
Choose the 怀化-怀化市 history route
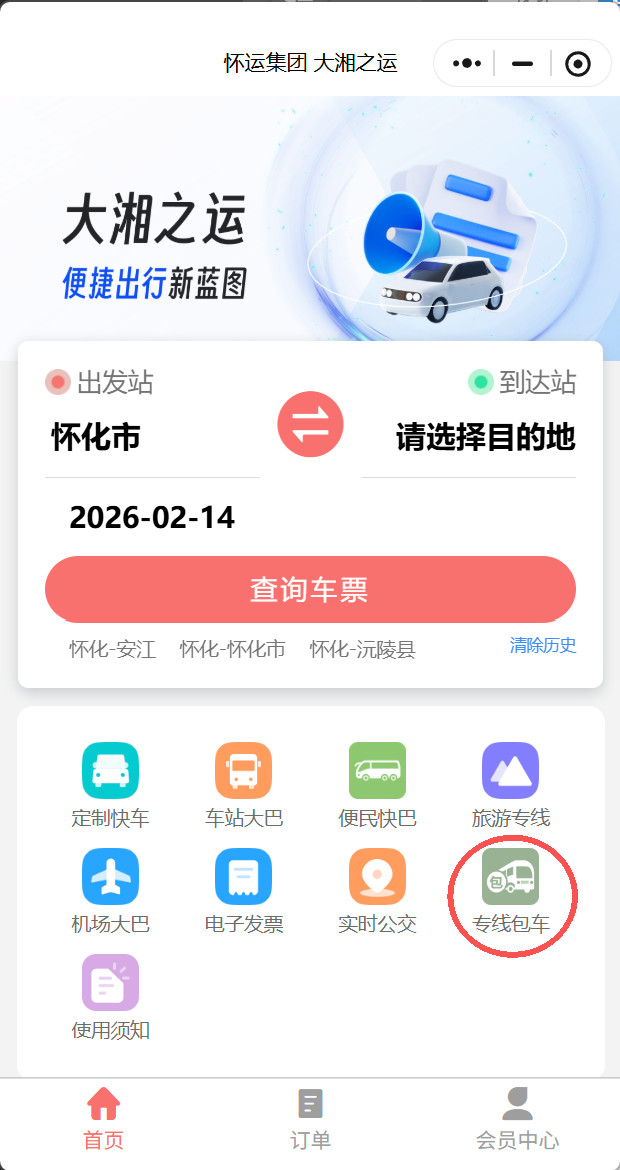232,649
